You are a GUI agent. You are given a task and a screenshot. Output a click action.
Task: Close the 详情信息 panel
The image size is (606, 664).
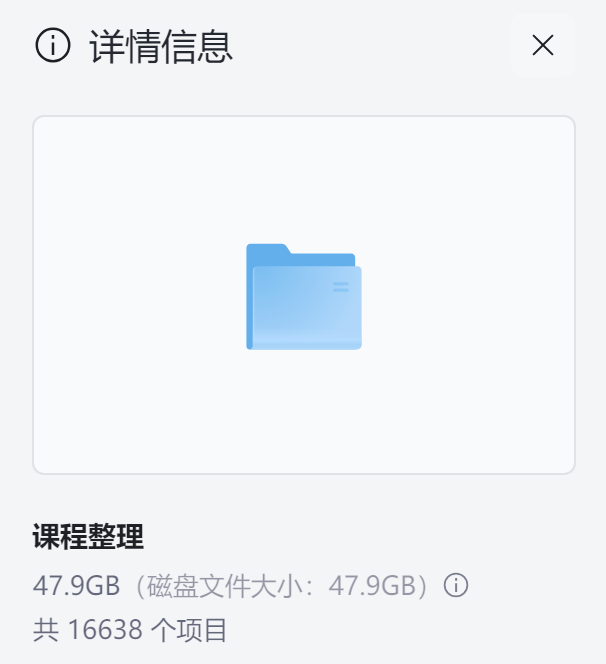point(543,45)
